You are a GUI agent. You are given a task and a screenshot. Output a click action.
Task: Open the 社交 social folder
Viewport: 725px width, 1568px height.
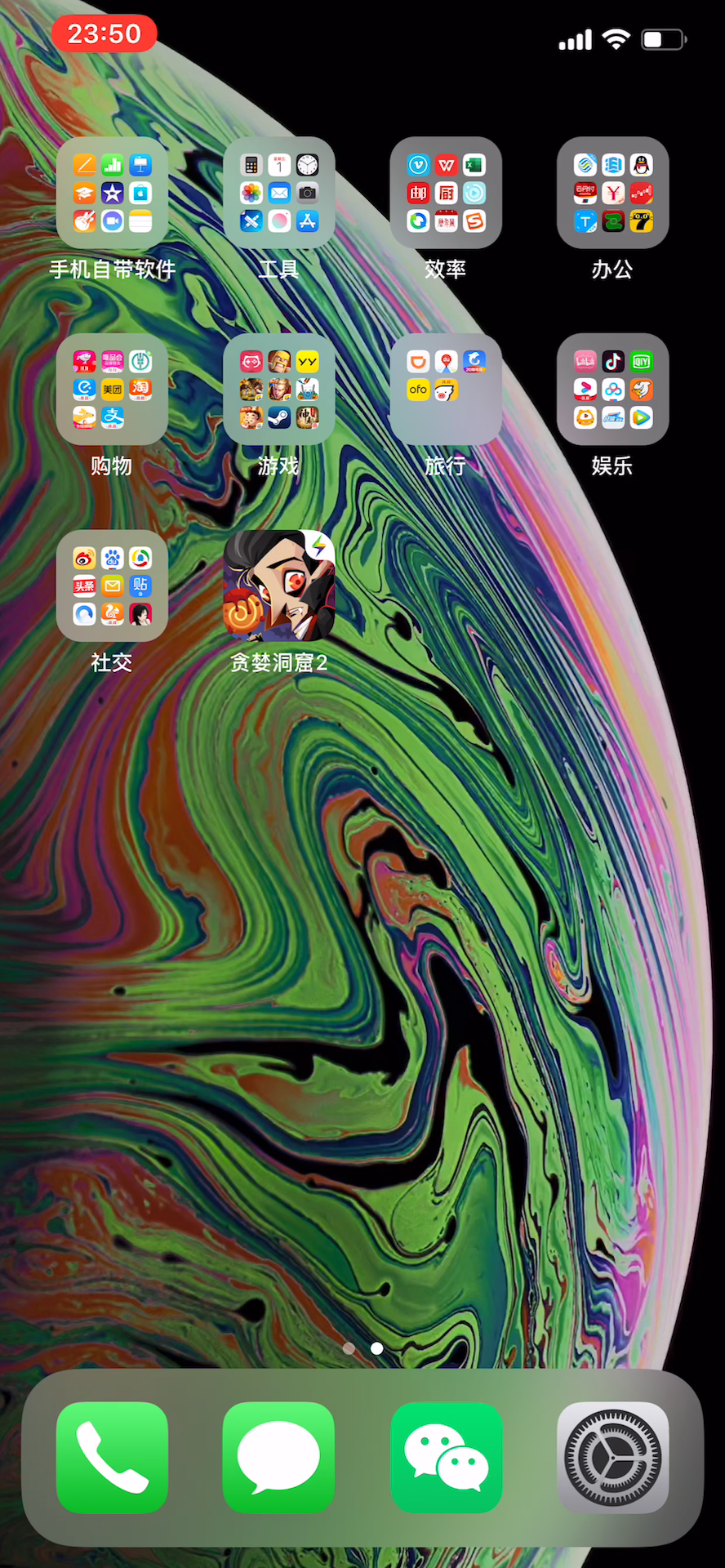pyautogui.click(x=112, y=586)
